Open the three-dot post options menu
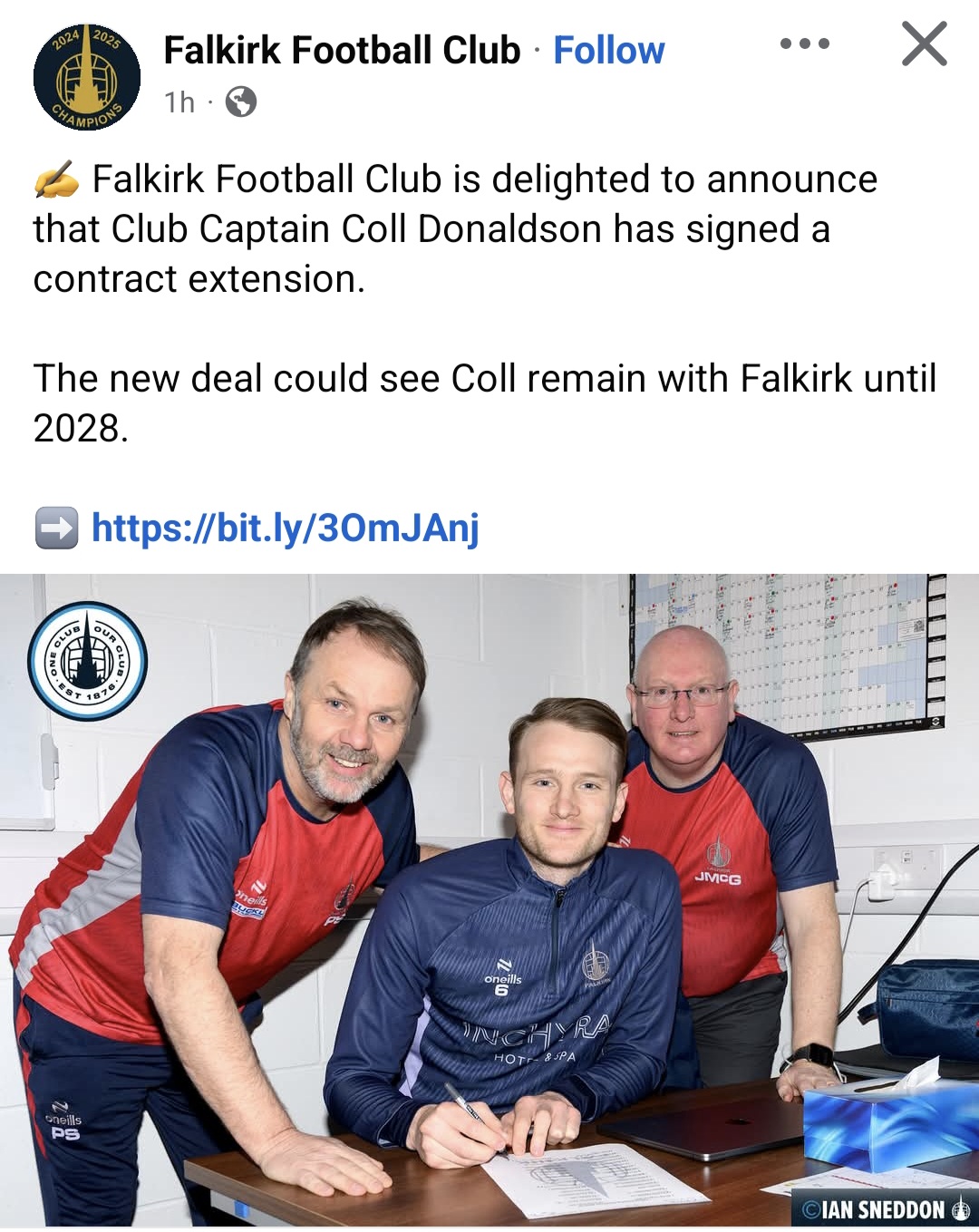 804,44
